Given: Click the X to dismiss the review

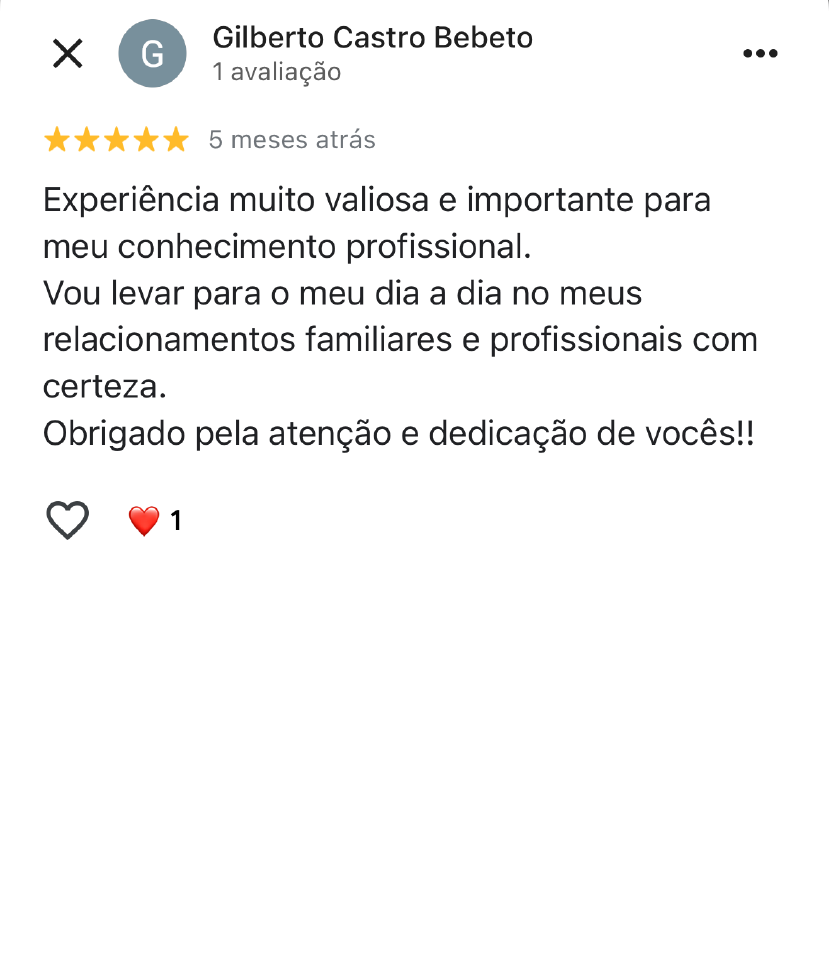Looking at the screenshot, I should 66,53.
